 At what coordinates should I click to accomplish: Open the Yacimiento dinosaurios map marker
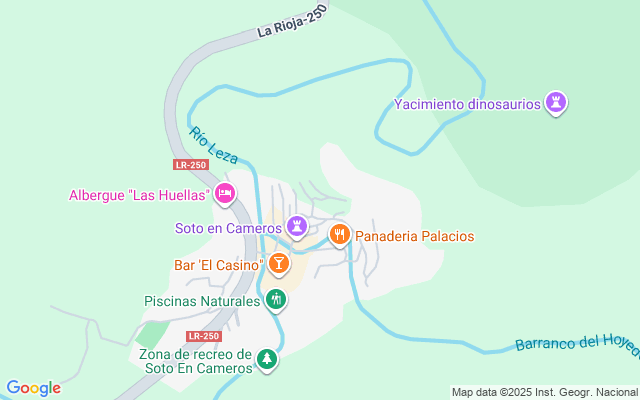[x=557, y=102]
